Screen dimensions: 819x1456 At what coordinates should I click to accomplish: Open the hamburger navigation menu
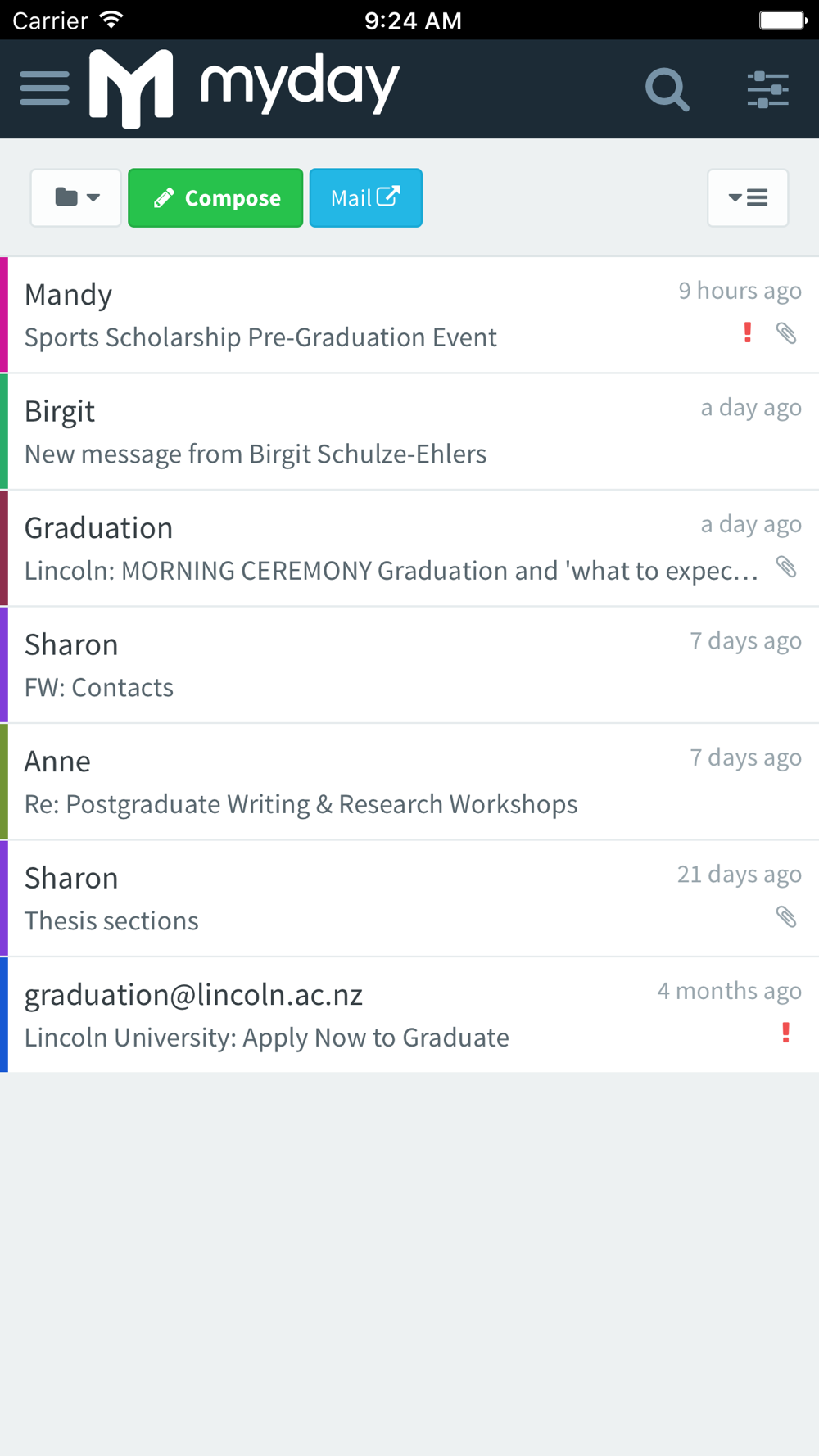click(x=44, y=88)
